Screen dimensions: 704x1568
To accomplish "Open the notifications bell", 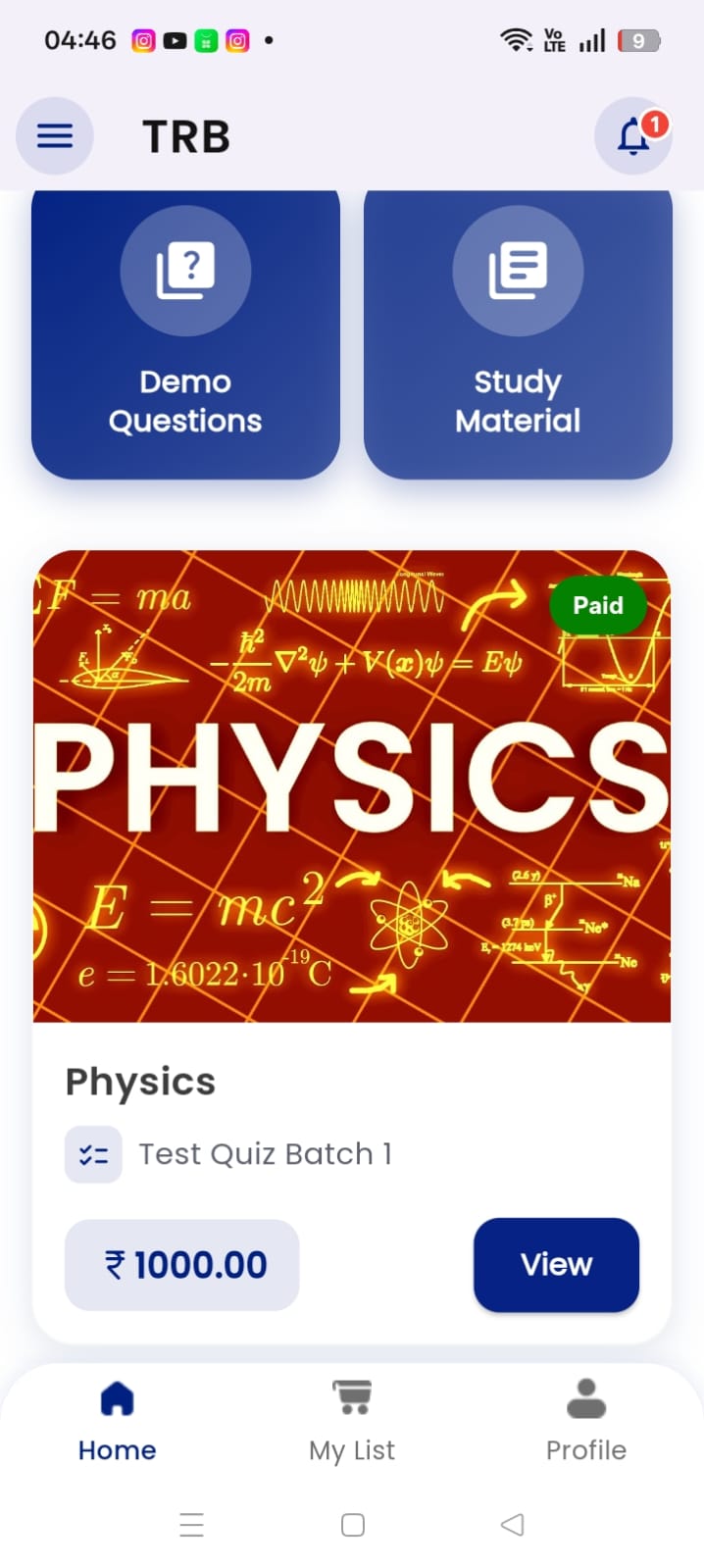I will 633,136.
